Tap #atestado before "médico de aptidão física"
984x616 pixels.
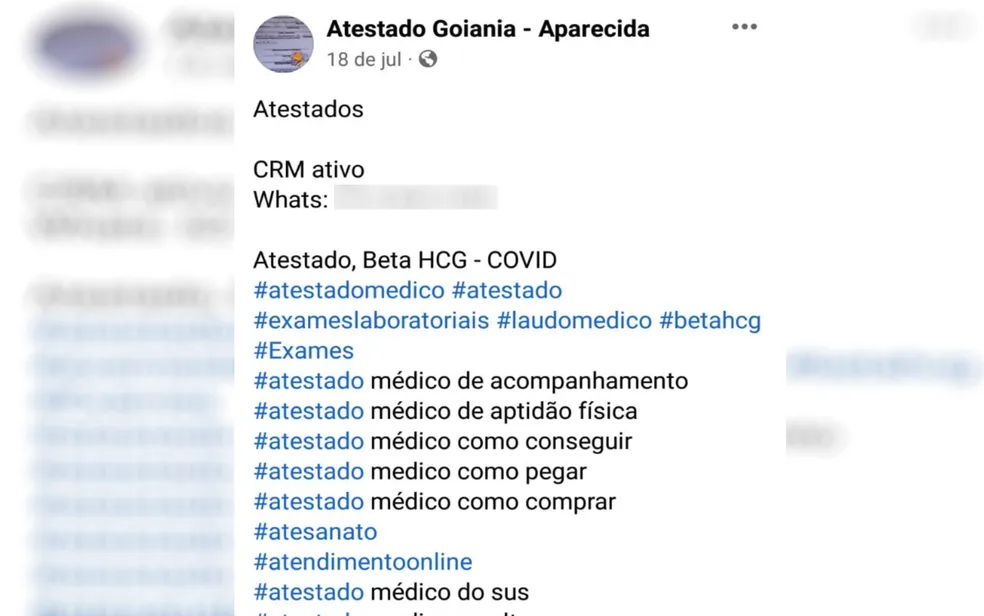point(308,411)
